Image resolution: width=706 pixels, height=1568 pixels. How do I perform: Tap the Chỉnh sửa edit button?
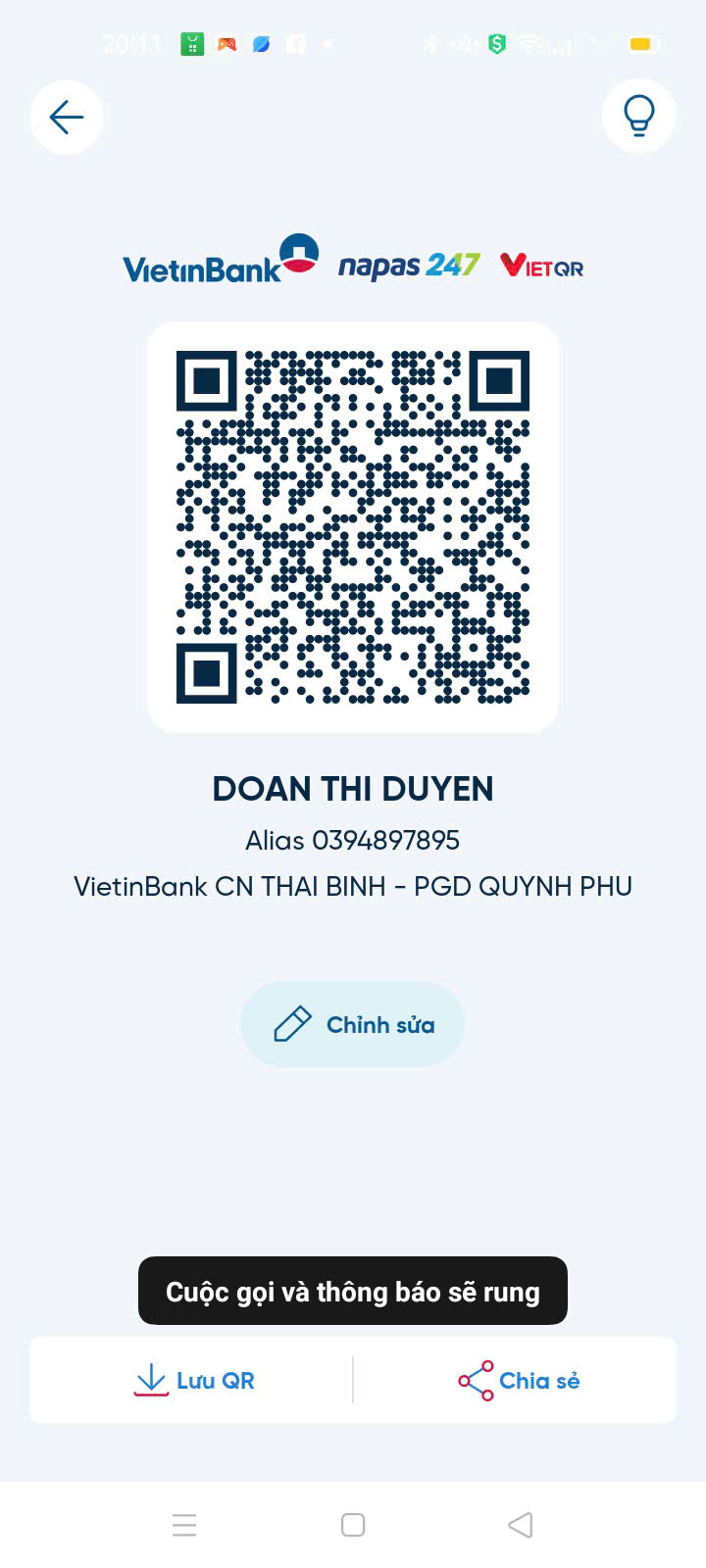(x=352, y=1024)
